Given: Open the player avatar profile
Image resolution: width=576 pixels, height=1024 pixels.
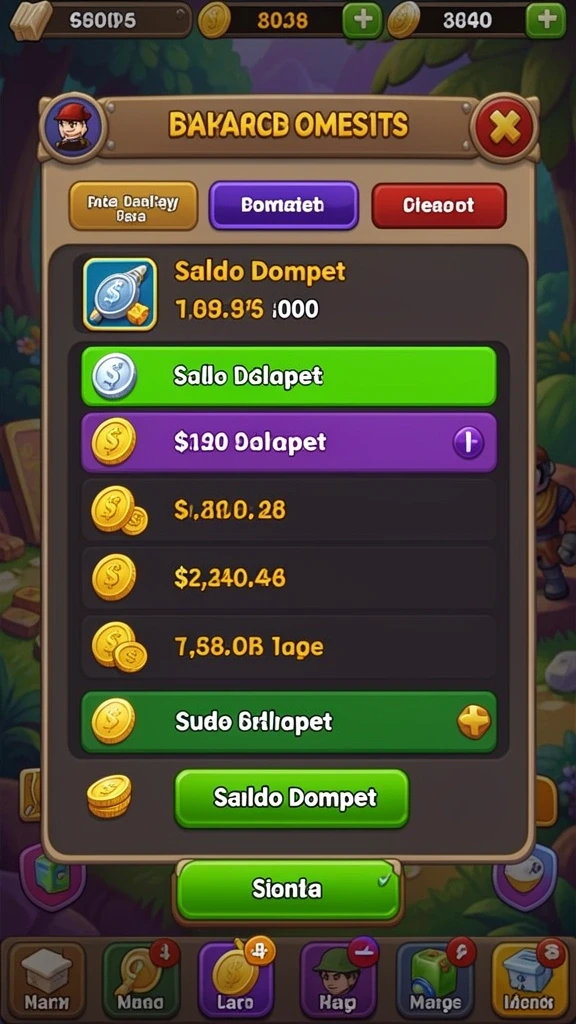Looking at the screenshot, I should tap(72, 127).
